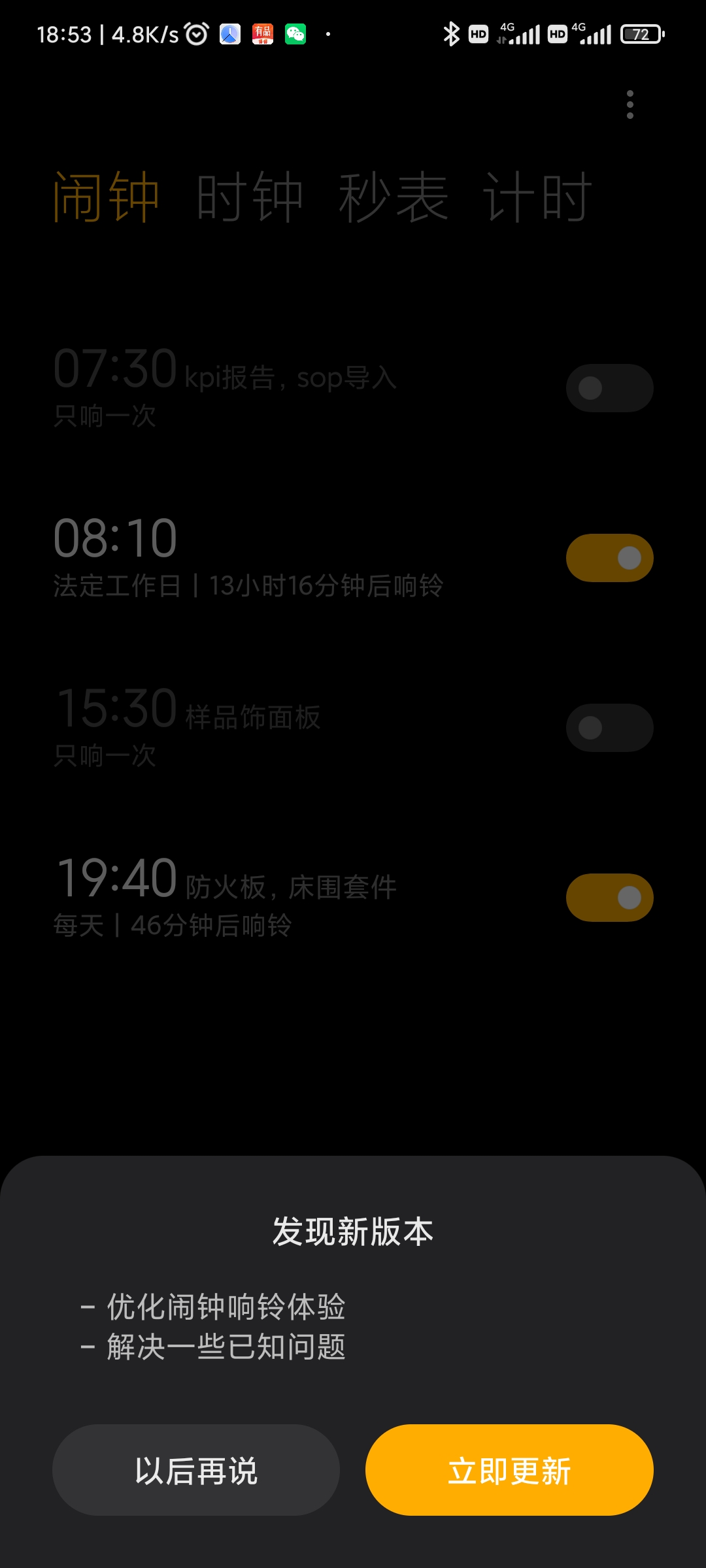Disable the 19:40 alarm switch

tap(610, 898)
